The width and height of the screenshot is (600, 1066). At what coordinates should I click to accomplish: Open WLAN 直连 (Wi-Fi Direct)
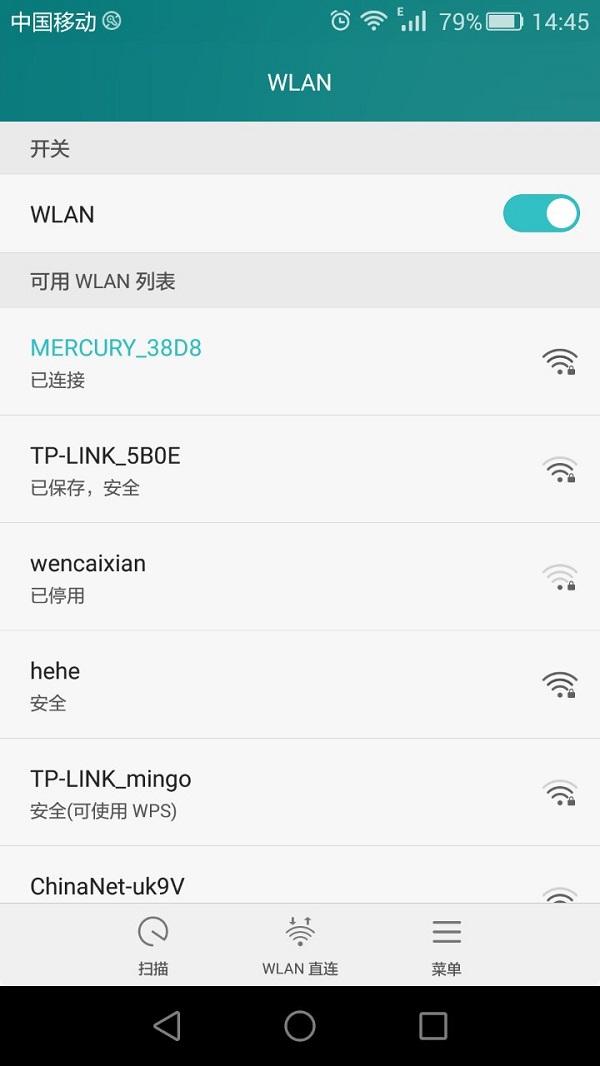(300, 946)
